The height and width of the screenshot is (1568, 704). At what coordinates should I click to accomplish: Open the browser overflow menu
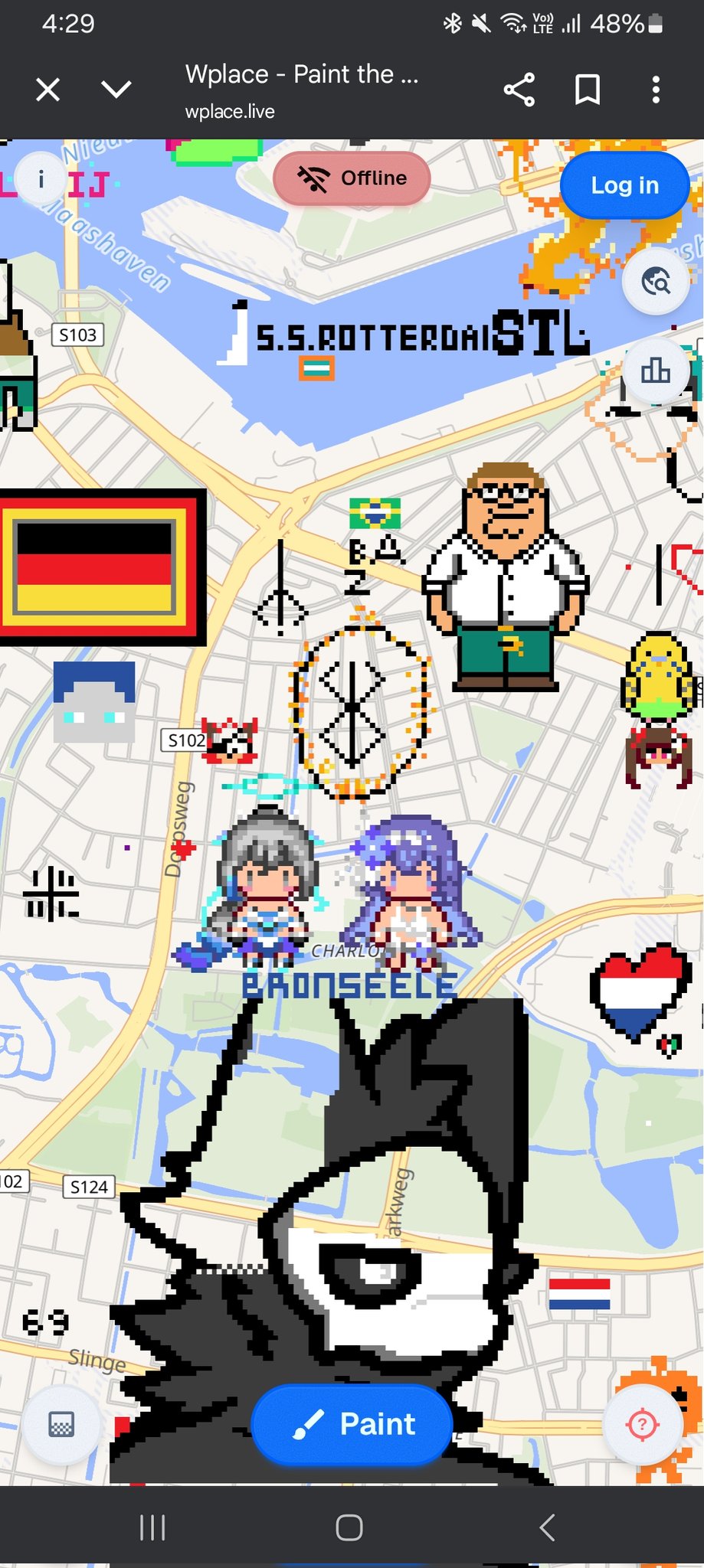click(x=656, y=90)
